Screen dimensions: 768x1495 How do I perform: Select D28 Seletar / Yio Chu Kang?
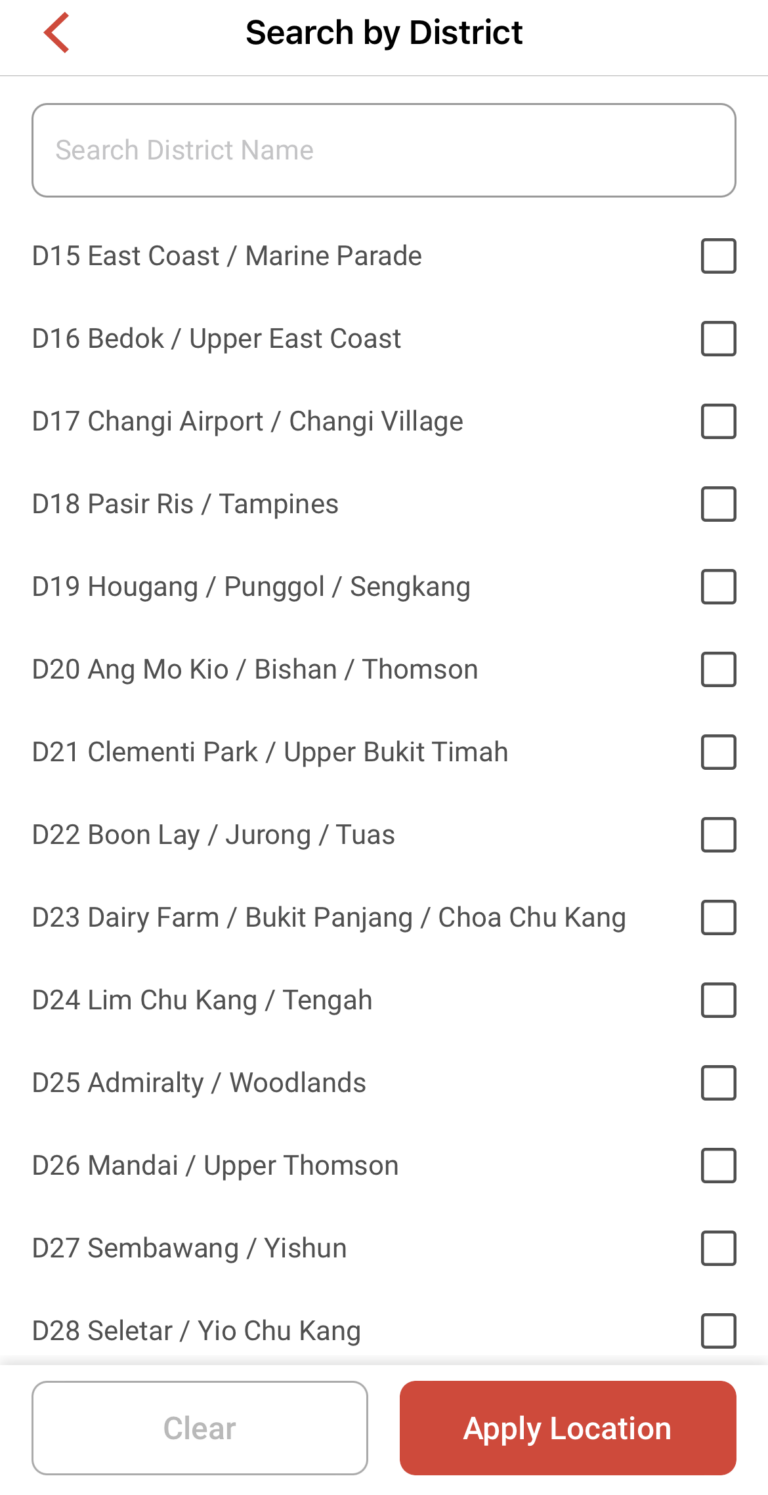[x=718, y=1331]
